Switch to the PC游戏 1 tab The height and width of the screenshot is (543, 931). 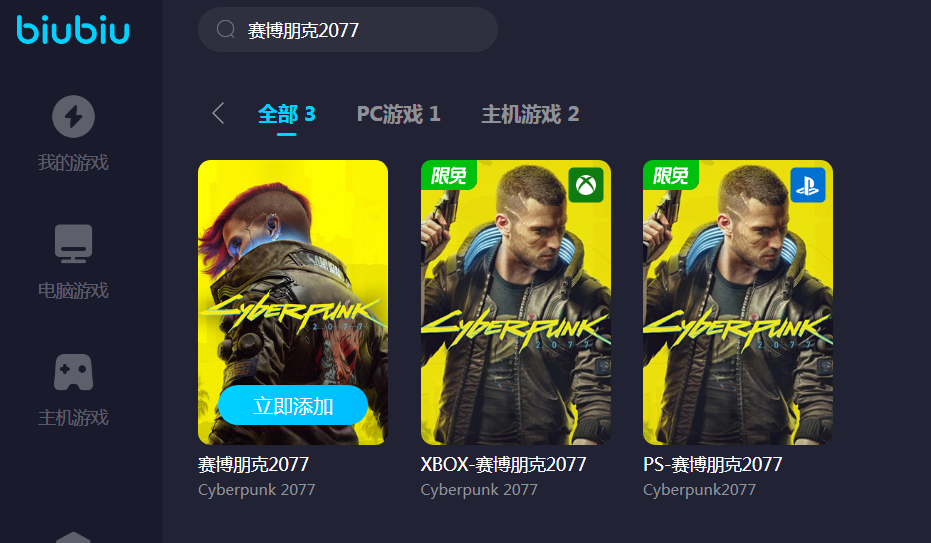[398, 114]
